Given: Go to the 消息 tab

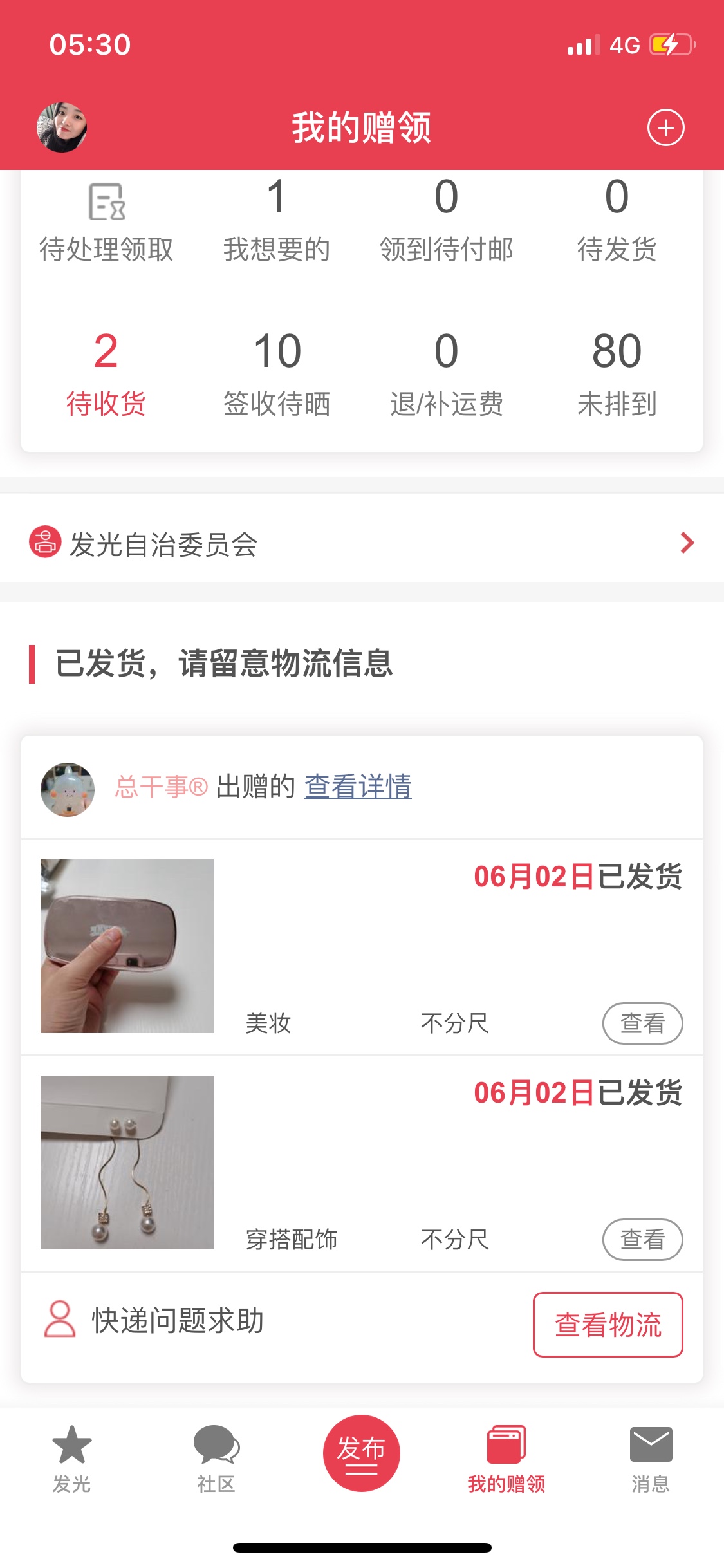Looking at the screenshot, I should coord(651,1459).
